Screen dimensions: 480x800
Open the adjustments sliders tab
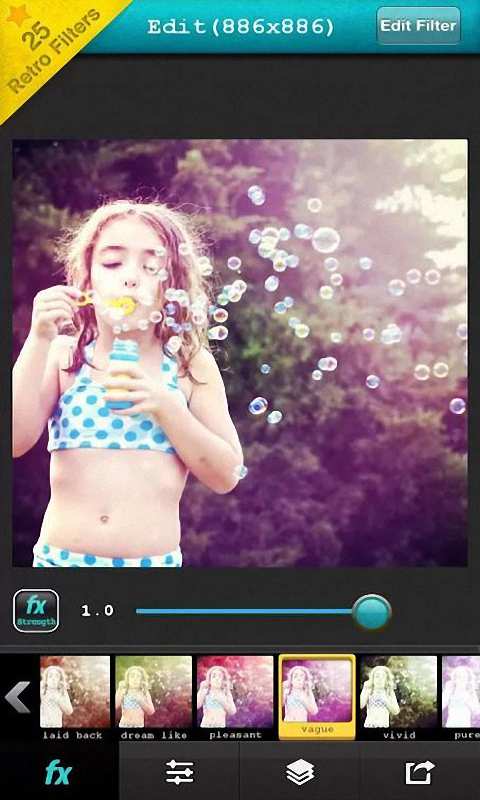(180, 771)
